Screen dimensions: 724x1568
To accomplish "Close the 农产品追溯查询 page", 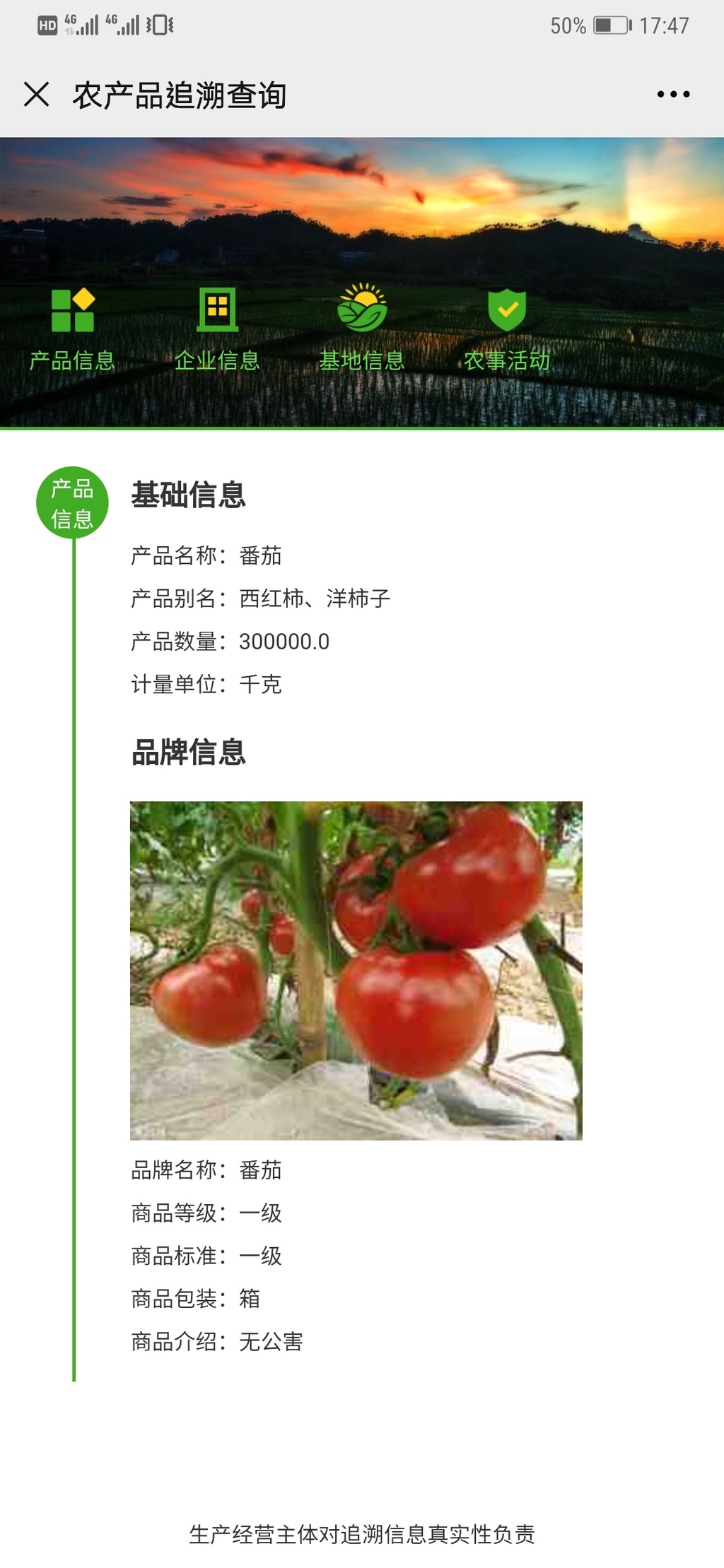I will [x=36, y=94].
